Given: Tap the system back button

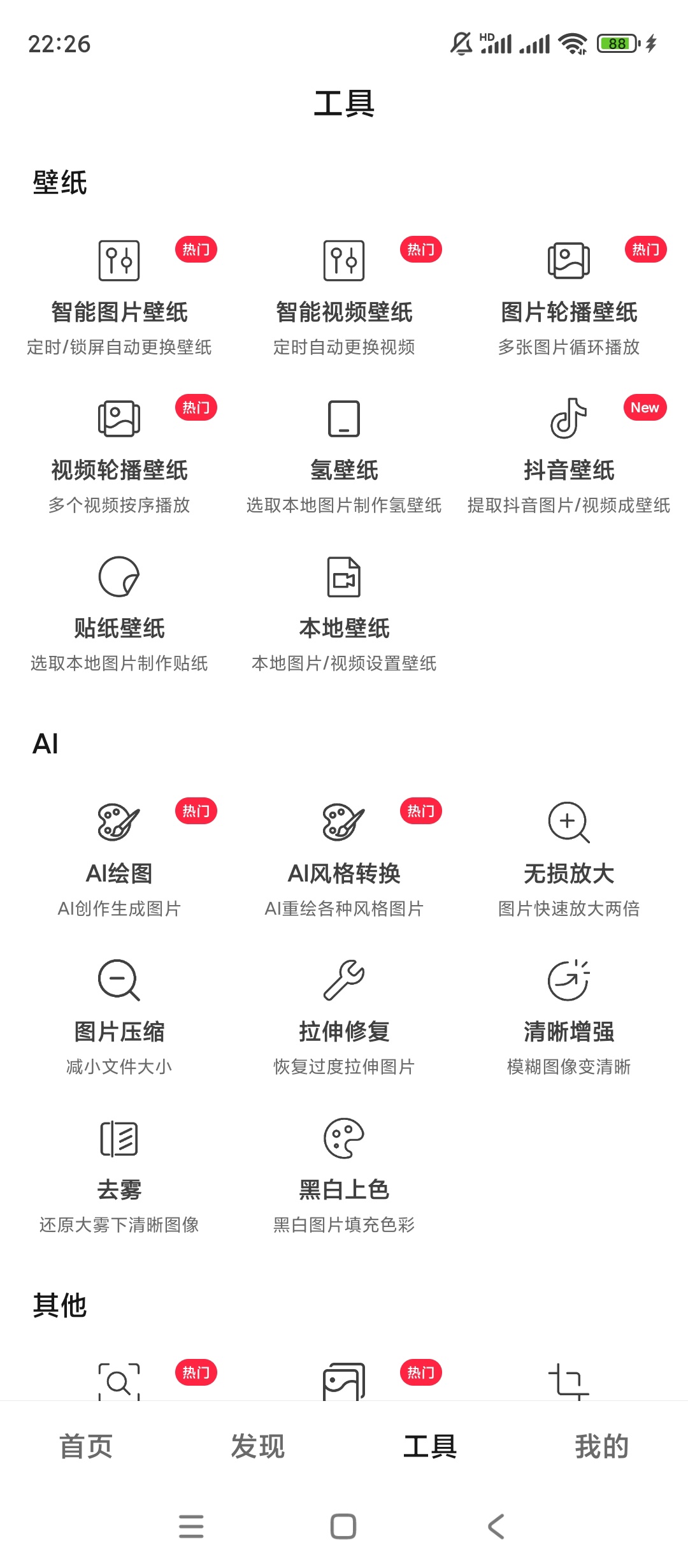Looking at the screenshot, I should 496,1527.
